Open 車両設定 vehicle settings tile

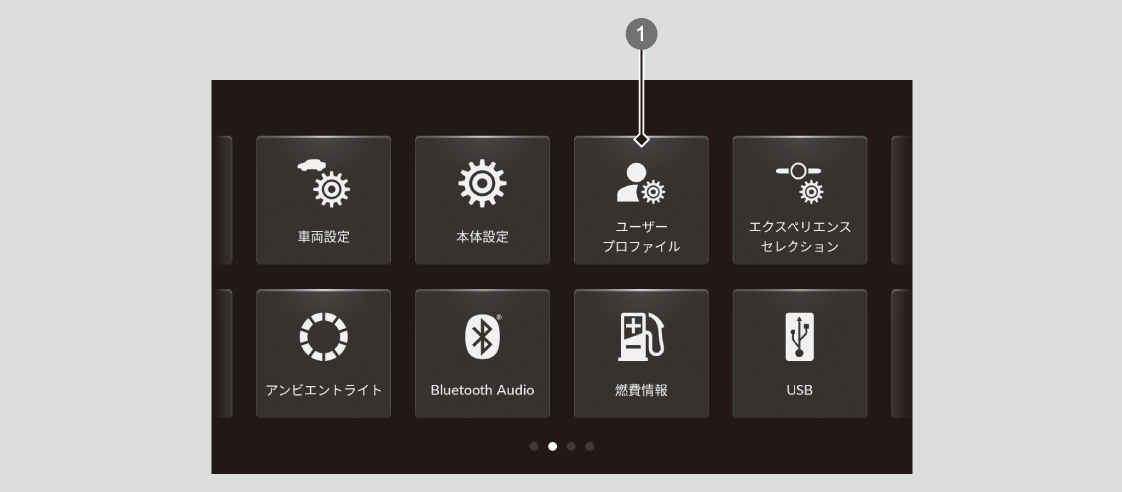[x=323, y=200]
